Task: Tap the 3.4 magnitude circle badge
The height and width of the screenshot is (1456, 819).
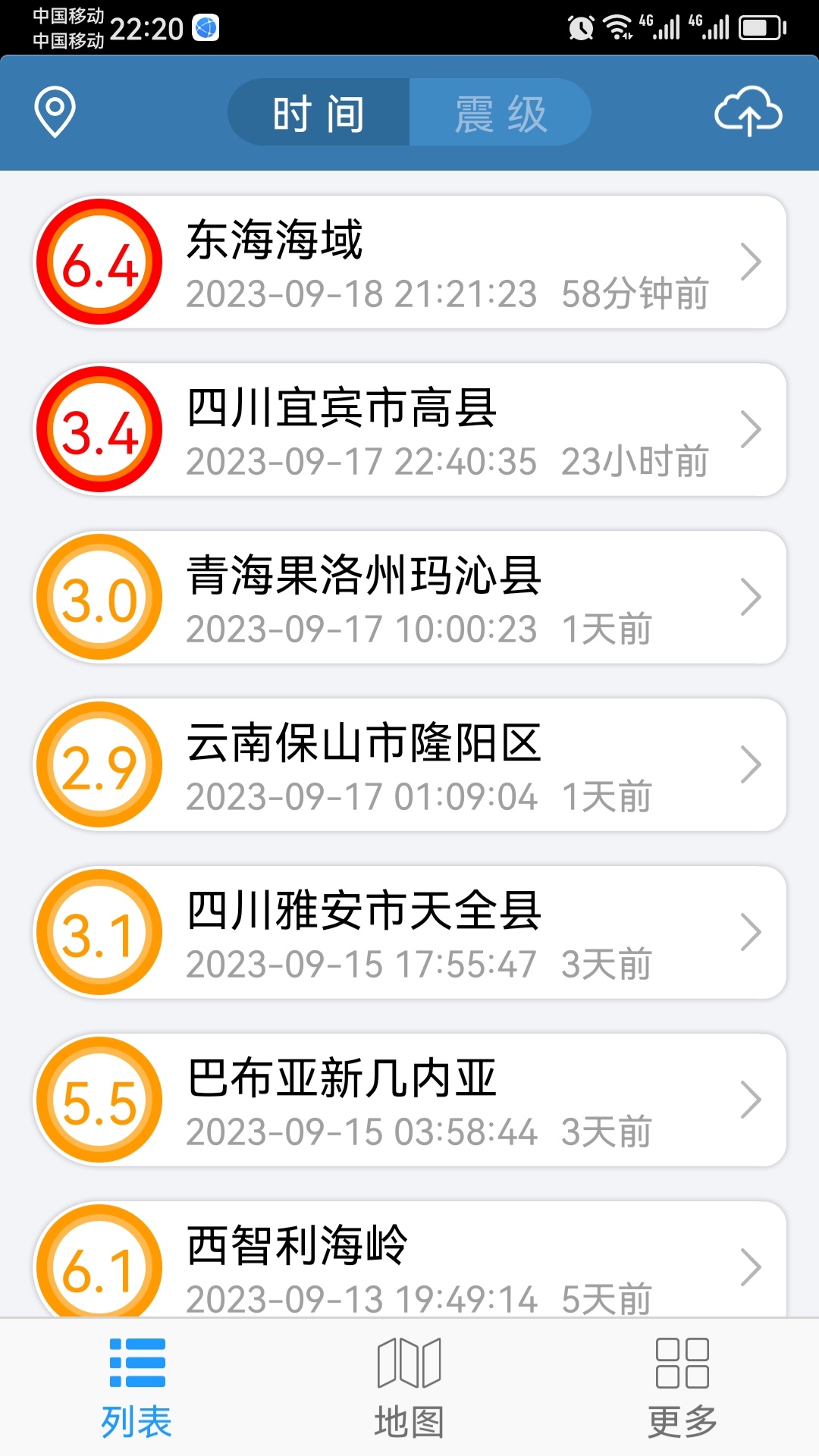Action: [99, 428]
